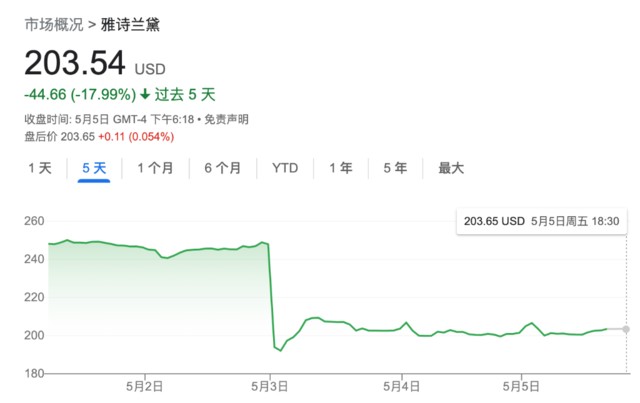Switch to the 1天 time range
This screenshot has height=403, width=640.
[39, 168]
